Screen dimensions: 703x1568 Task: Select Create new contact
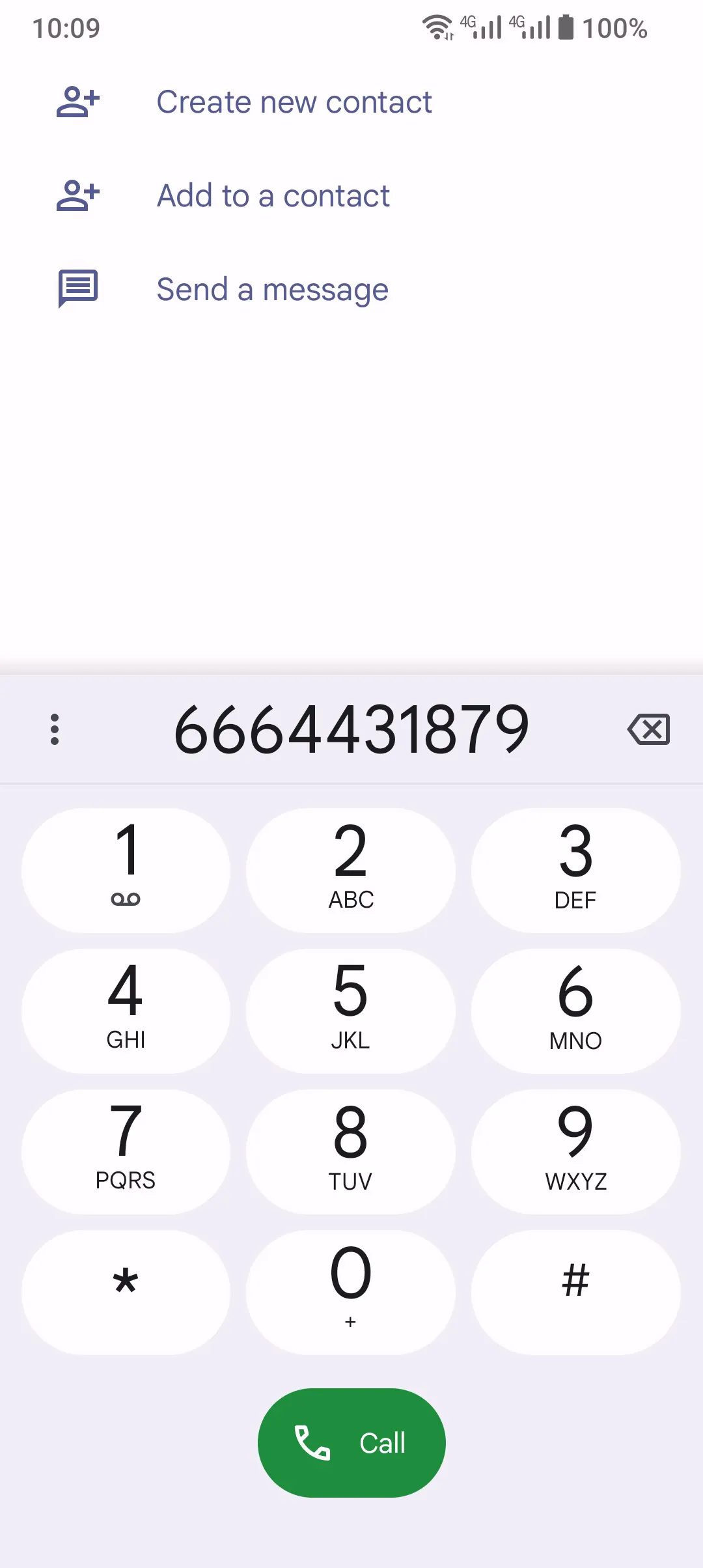click(x=294, y=102)
